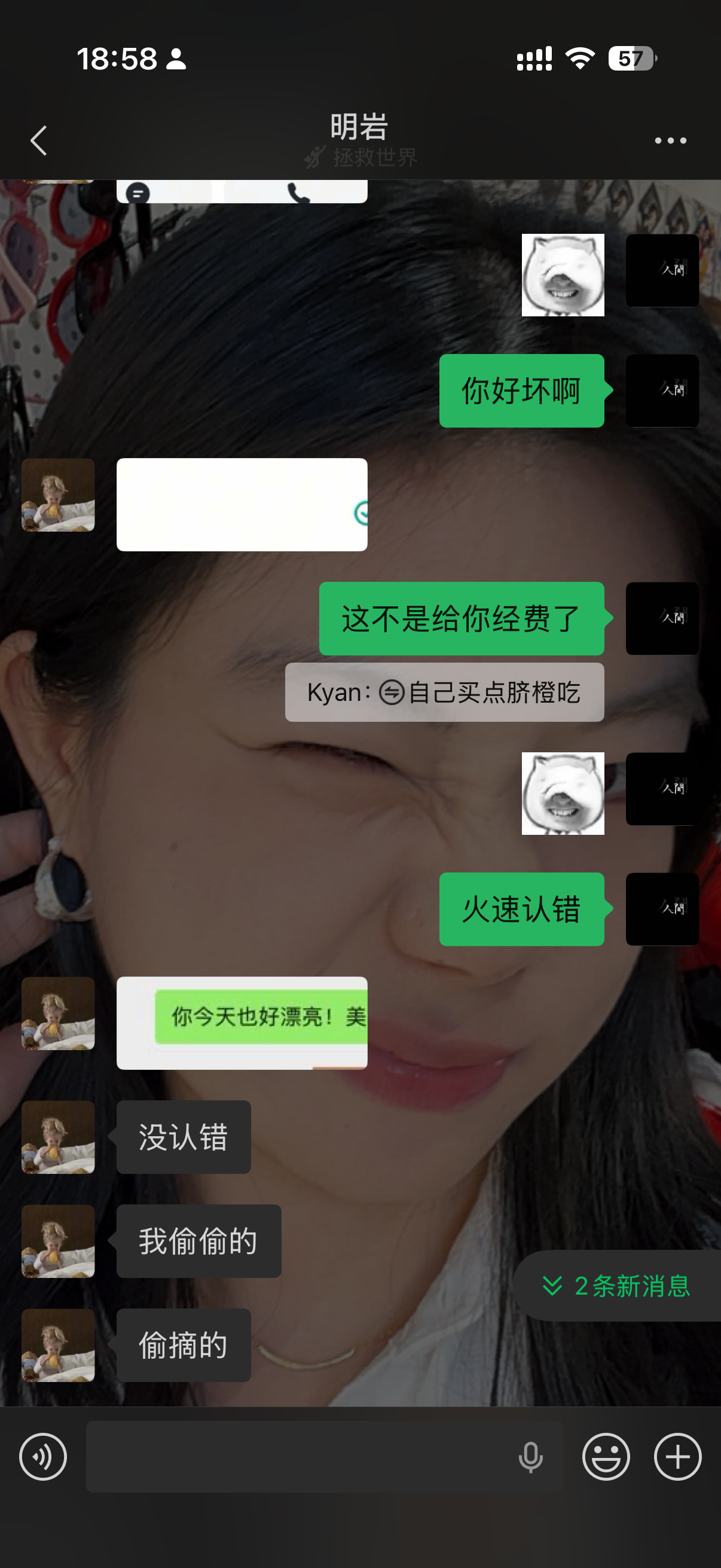Screen dimensions: 721x1568
Task: View the pig sticker above 你好坏啊
Action: pyautogui.click(x=562, y=274)
